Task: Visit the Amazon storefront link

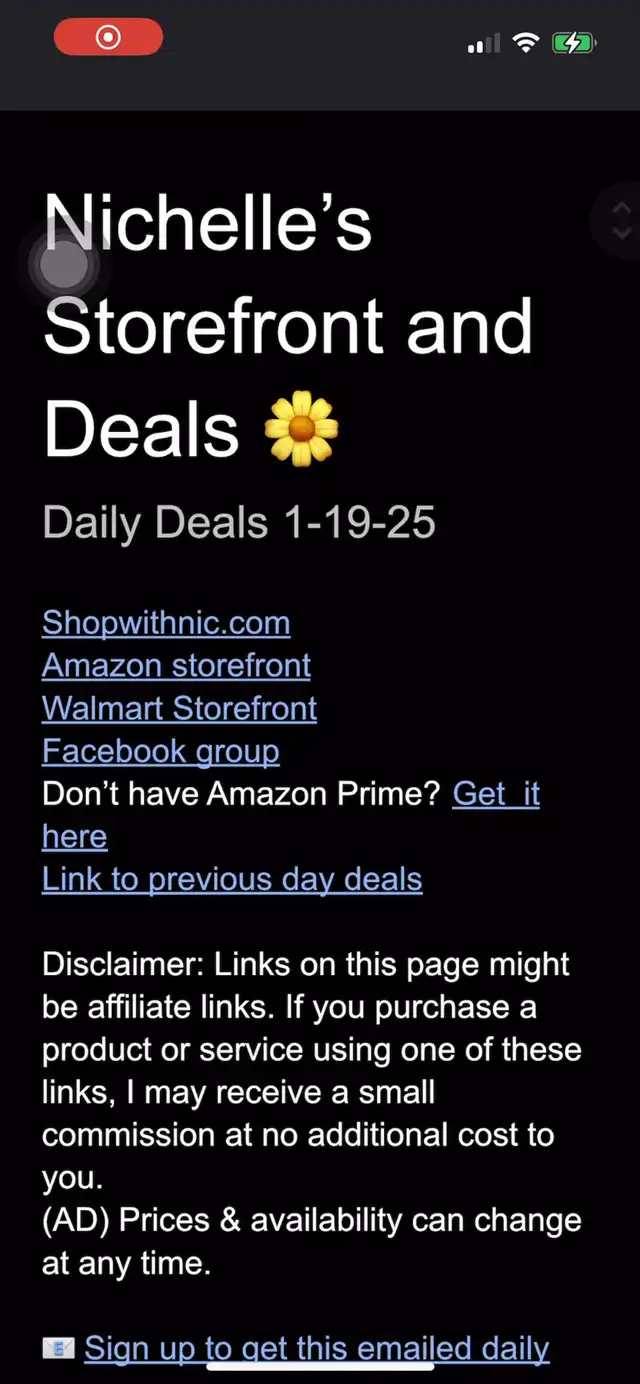Action: tap(176, 666)
